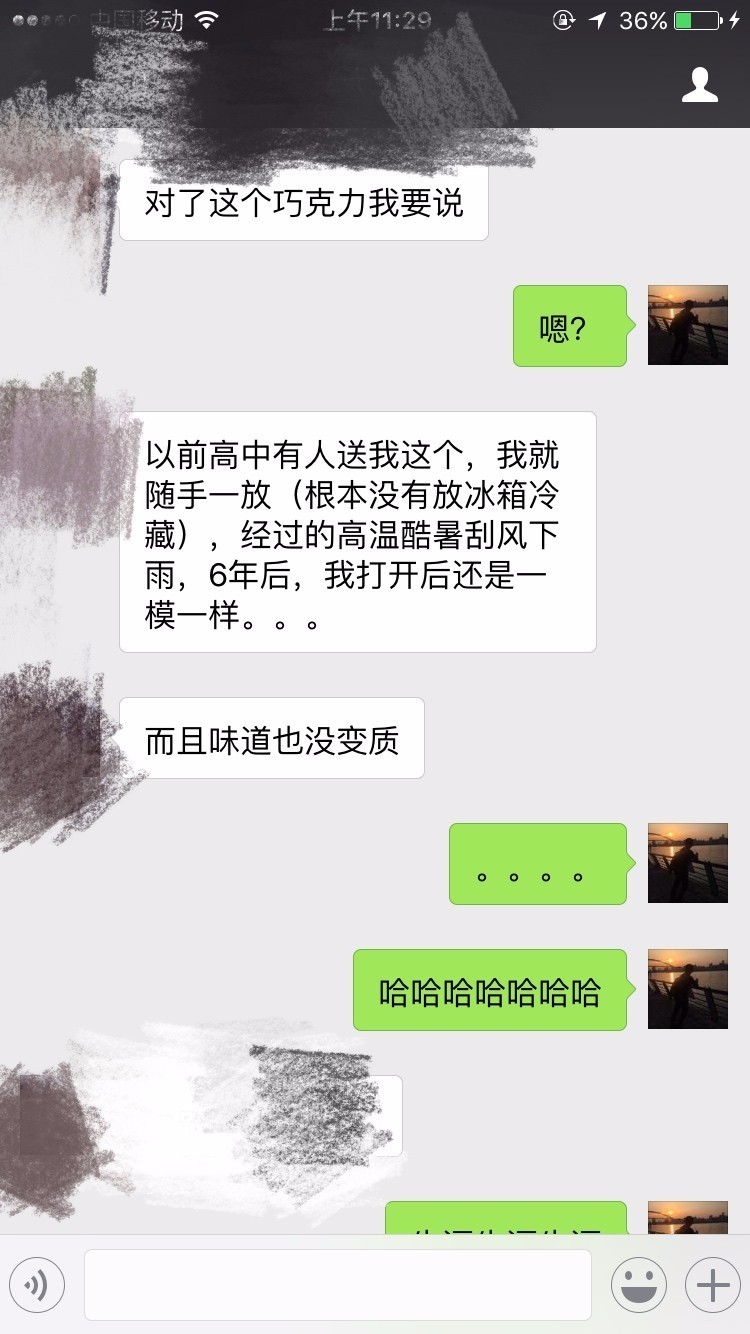
Task: Tap the 而且味道也没变质 message bubble
Action: click(272, 737)
